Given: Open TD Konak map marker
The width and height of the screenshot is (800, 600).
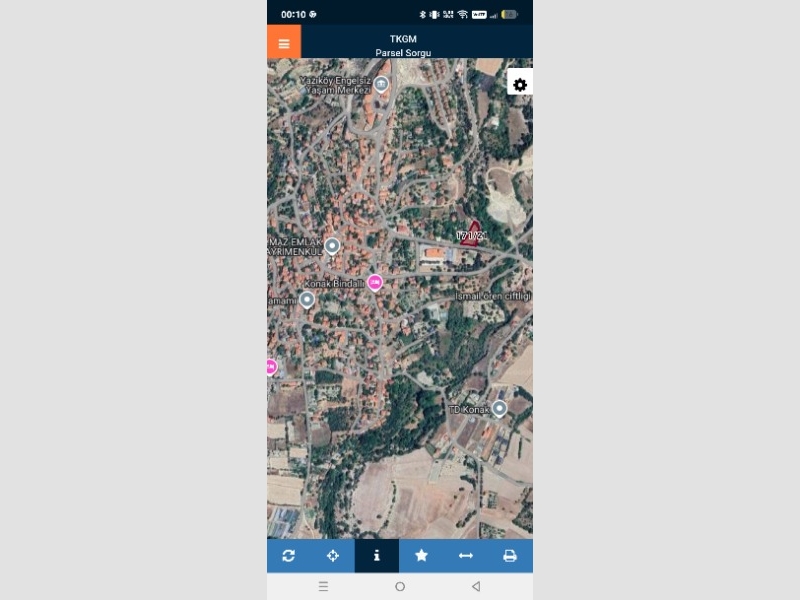Looking at the screenshot, I should pos(499,408).
